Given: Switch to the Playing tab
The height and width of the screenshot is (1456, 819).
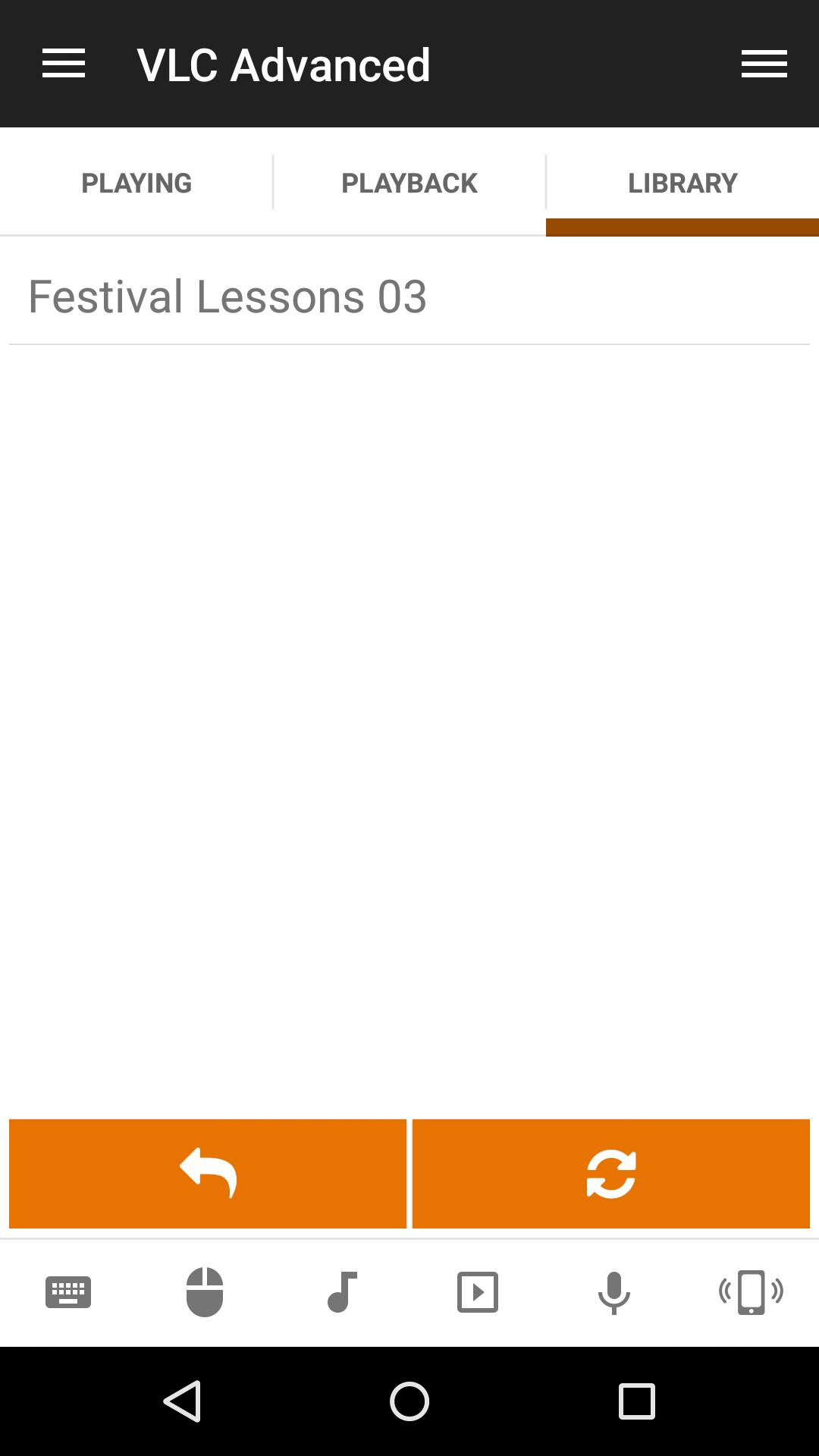Looking at the screenshot, I should 136,183.
